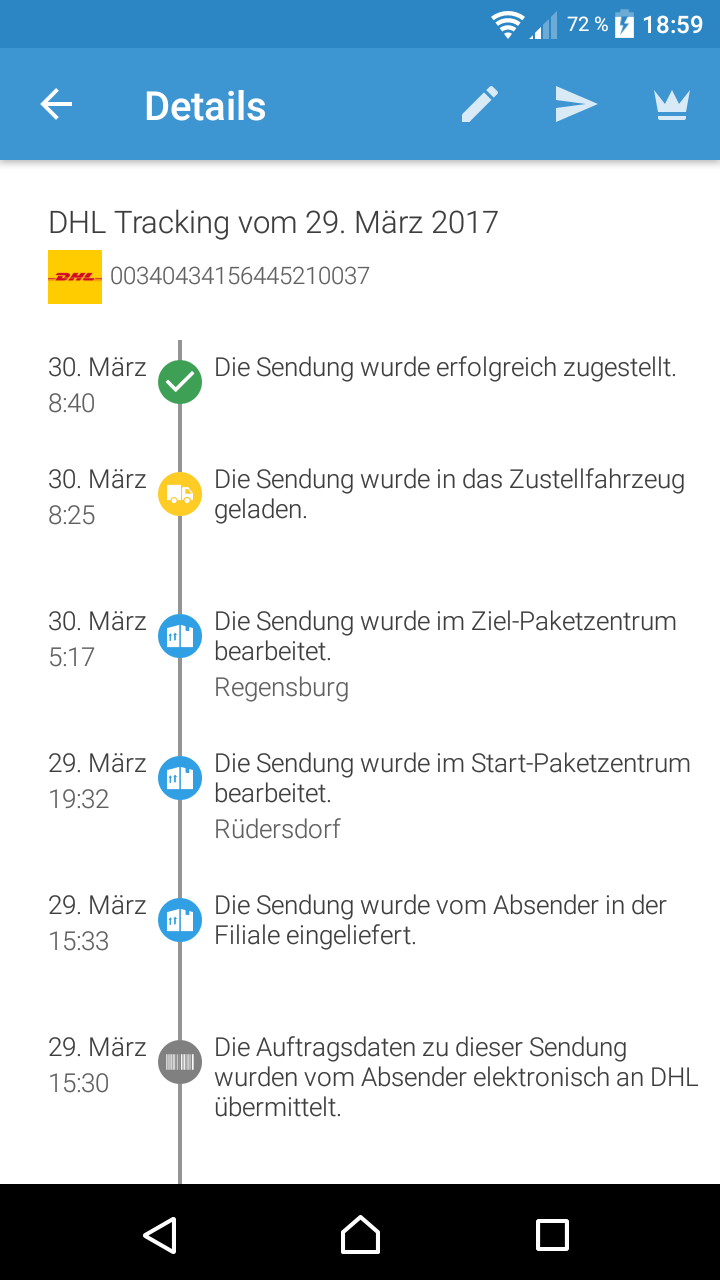The image size is (720, 1280).
Task: Share the tracking details via send icon
Action: point(576,105)
